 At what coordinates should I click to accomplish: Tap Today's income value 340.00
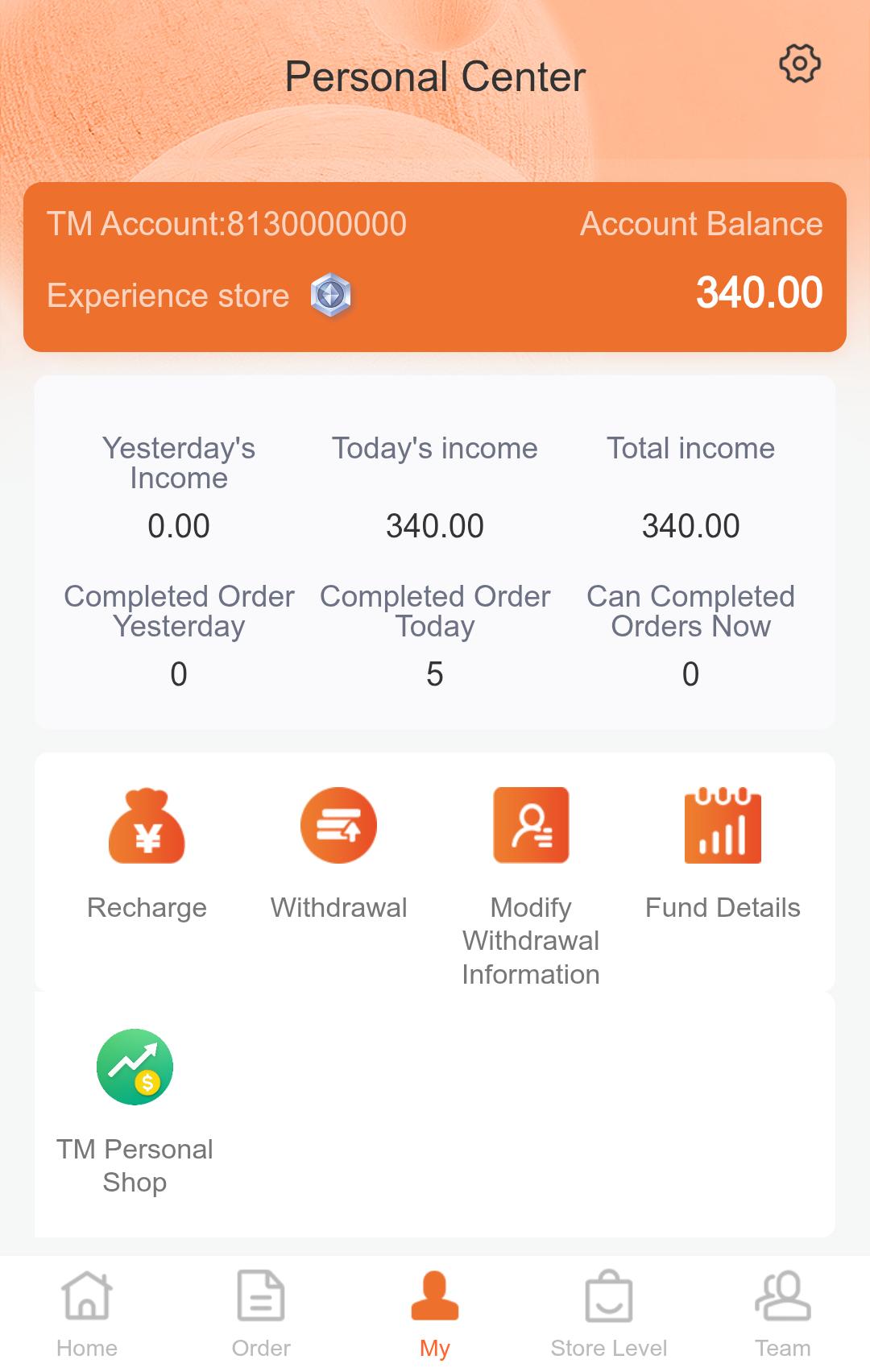pos(435,526)
